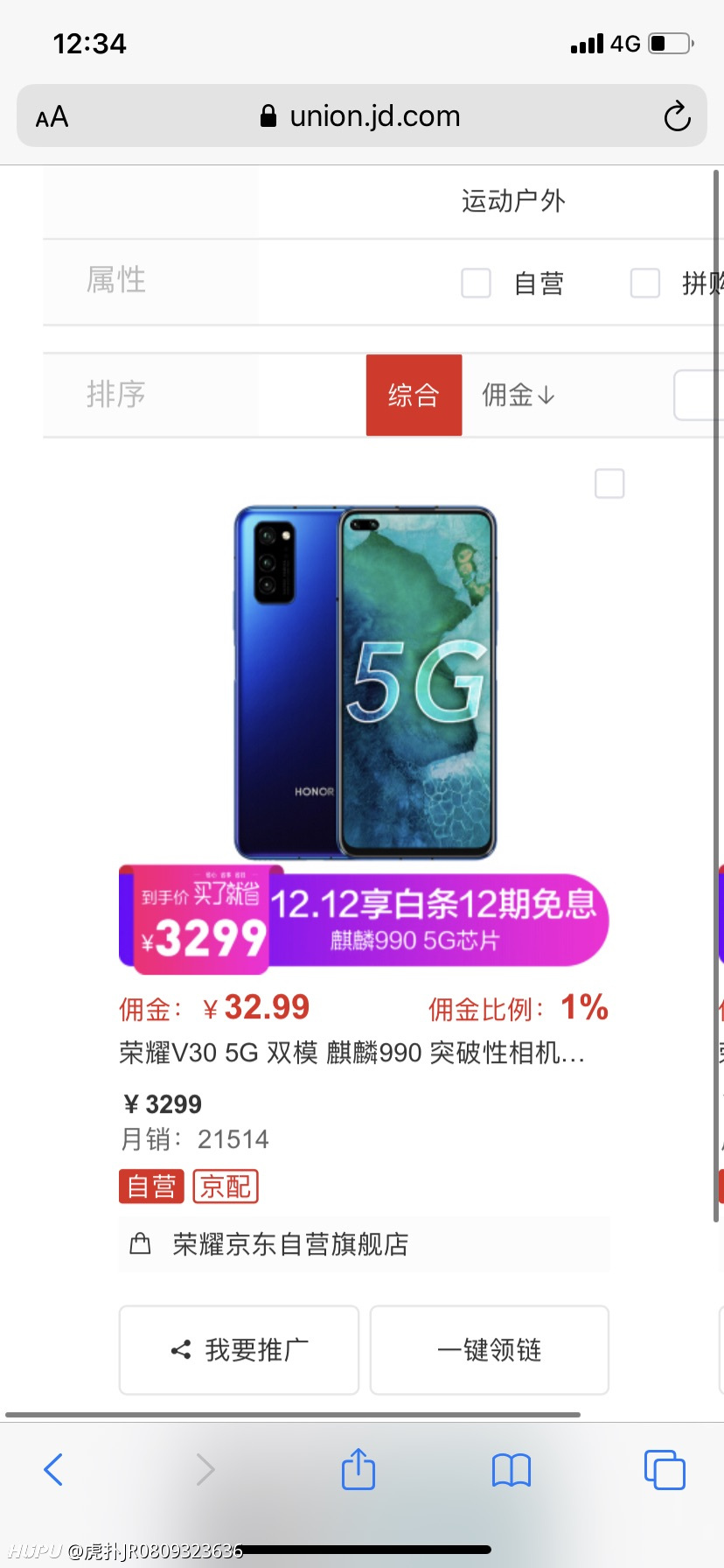
Task: Select the 运动户外 category
Action: 513,201
